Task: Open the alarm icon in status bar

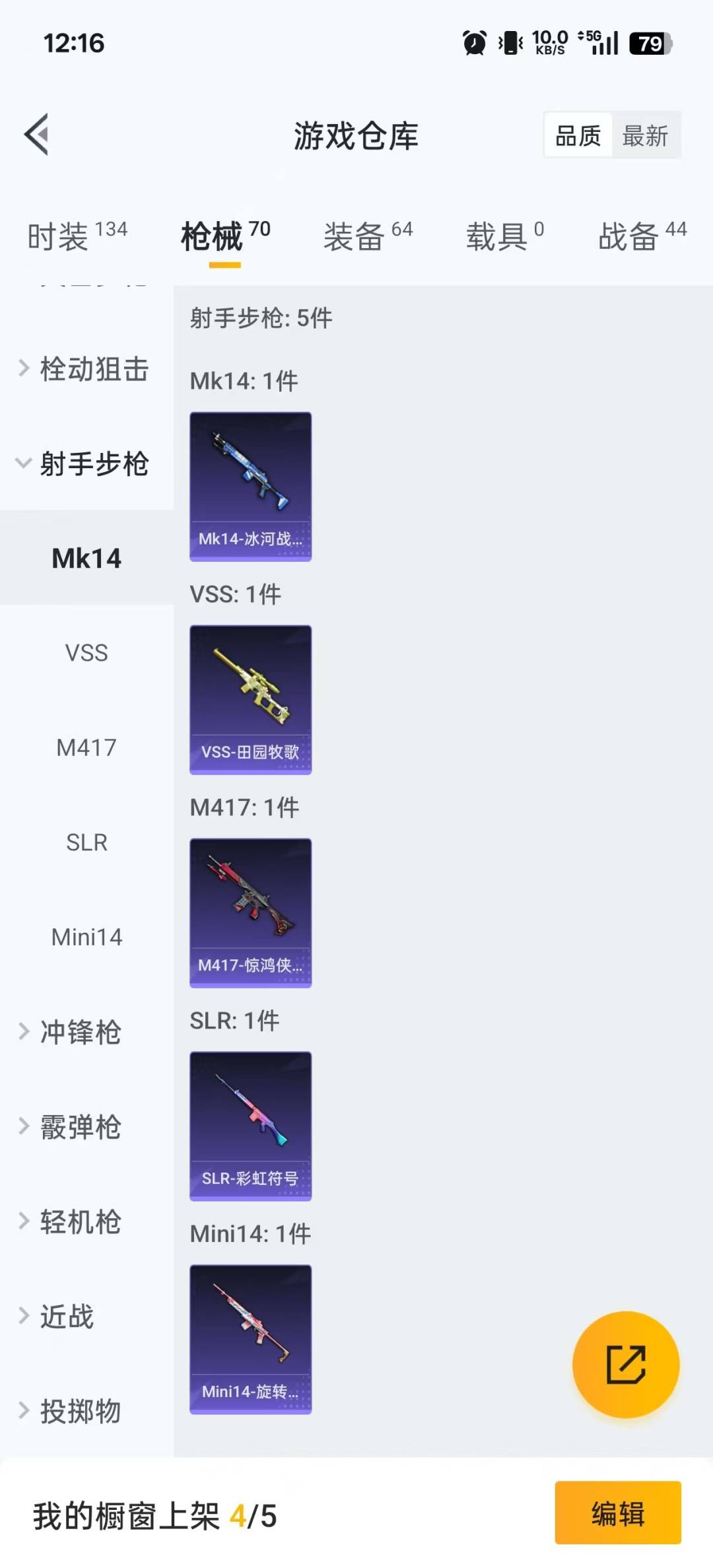Action: (473, 43)
